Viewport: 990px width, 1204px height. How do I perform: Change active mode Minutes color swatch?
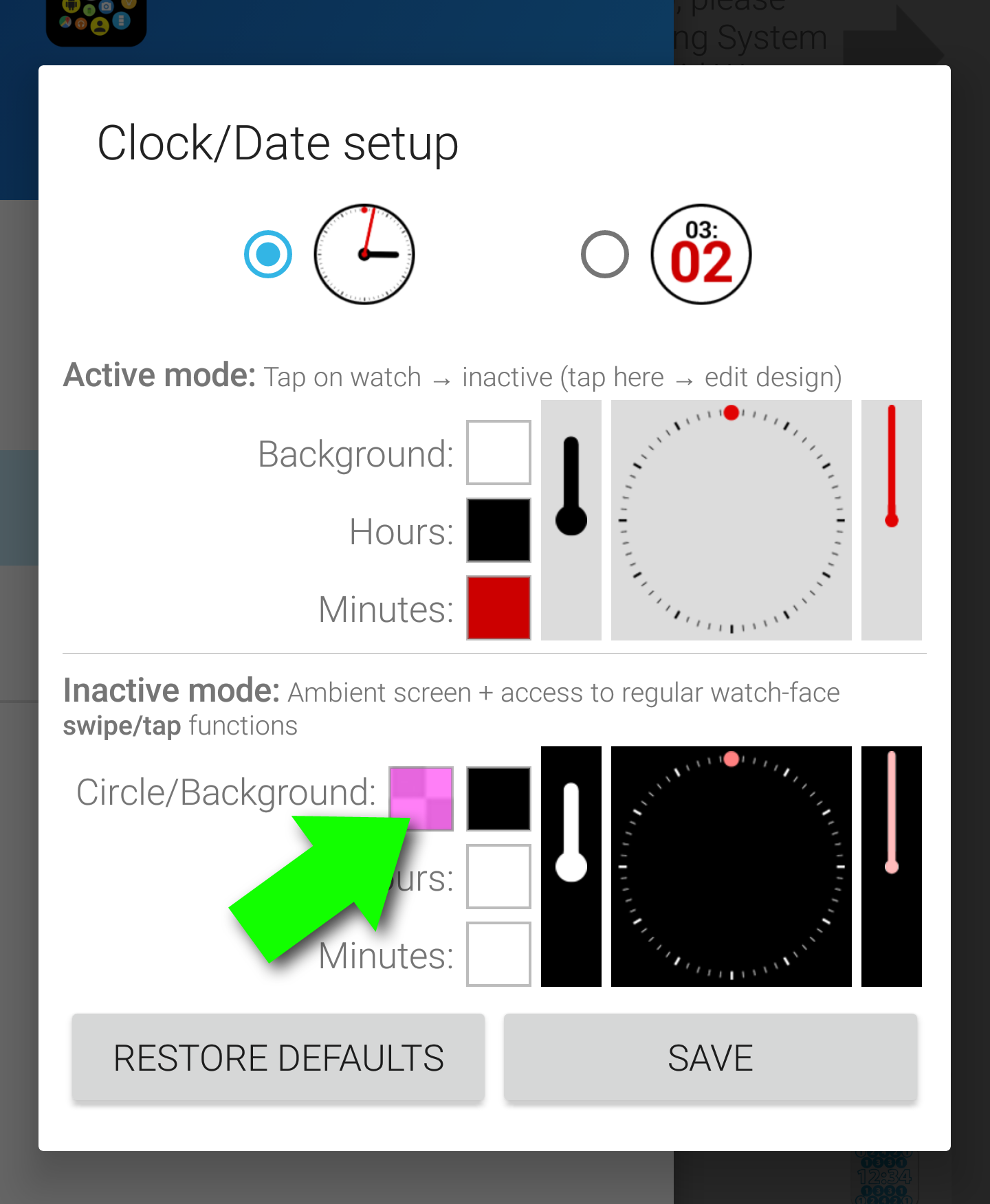click(498, 608)
